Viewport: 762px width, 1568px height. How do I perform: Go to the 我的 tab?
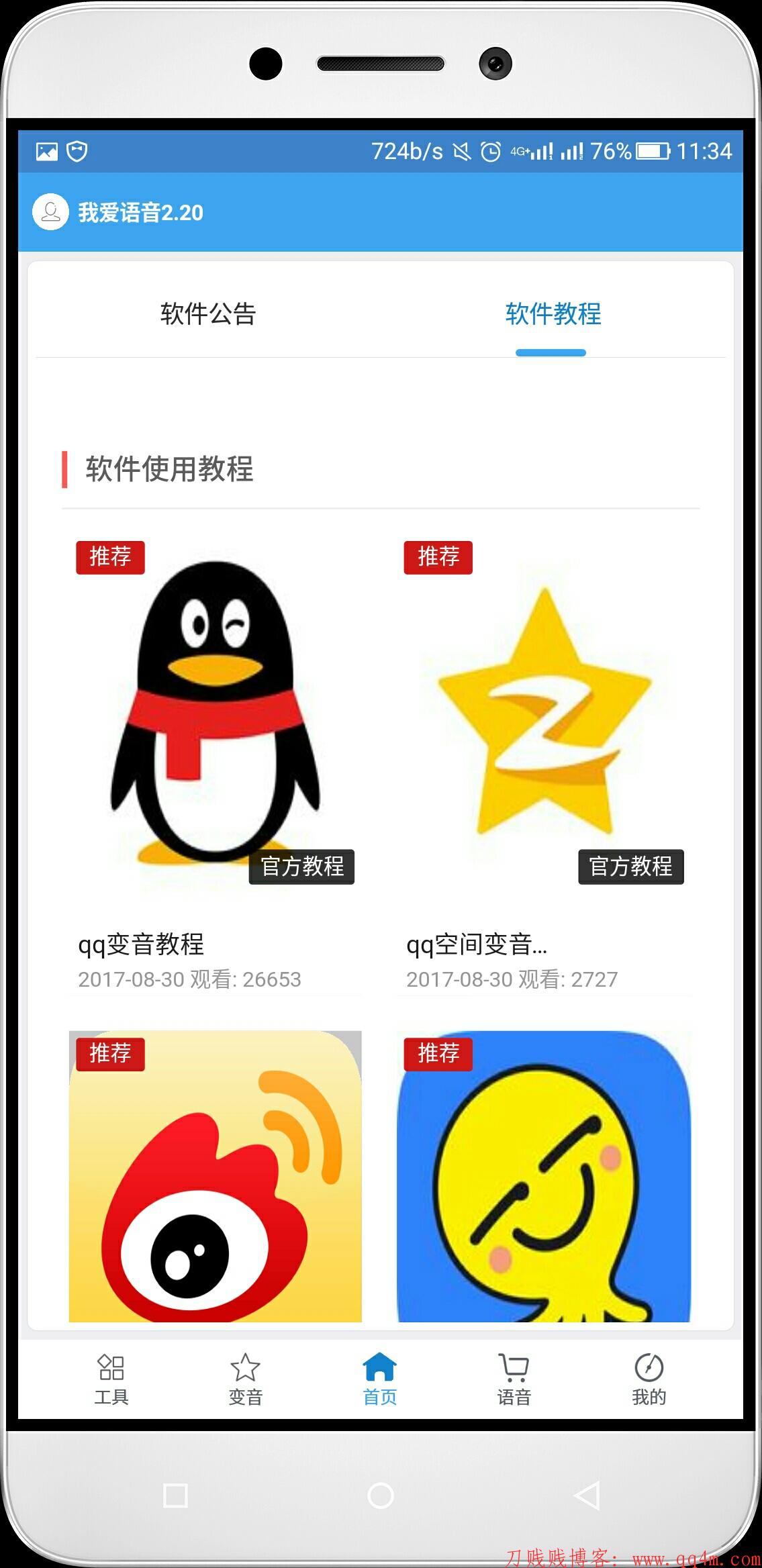649,1379
